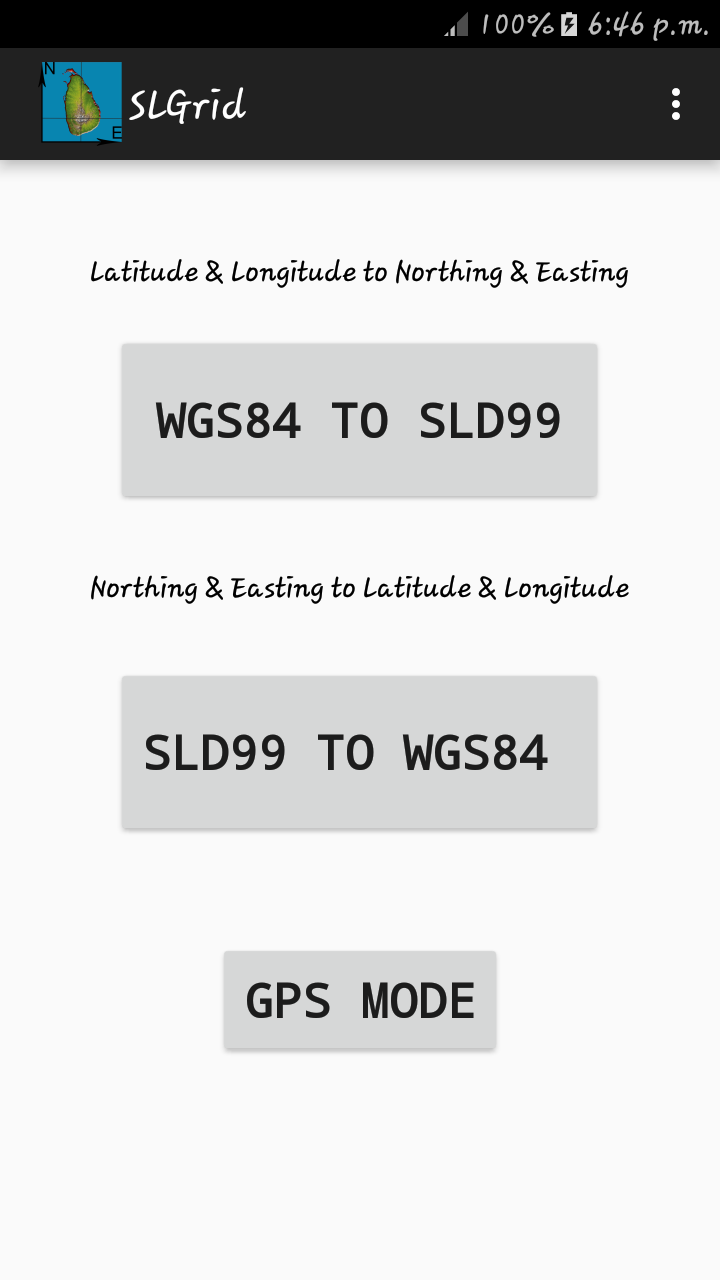
Task: Tap the WGS84 TO SLD99 button
Action: click(x=359, y=420)
